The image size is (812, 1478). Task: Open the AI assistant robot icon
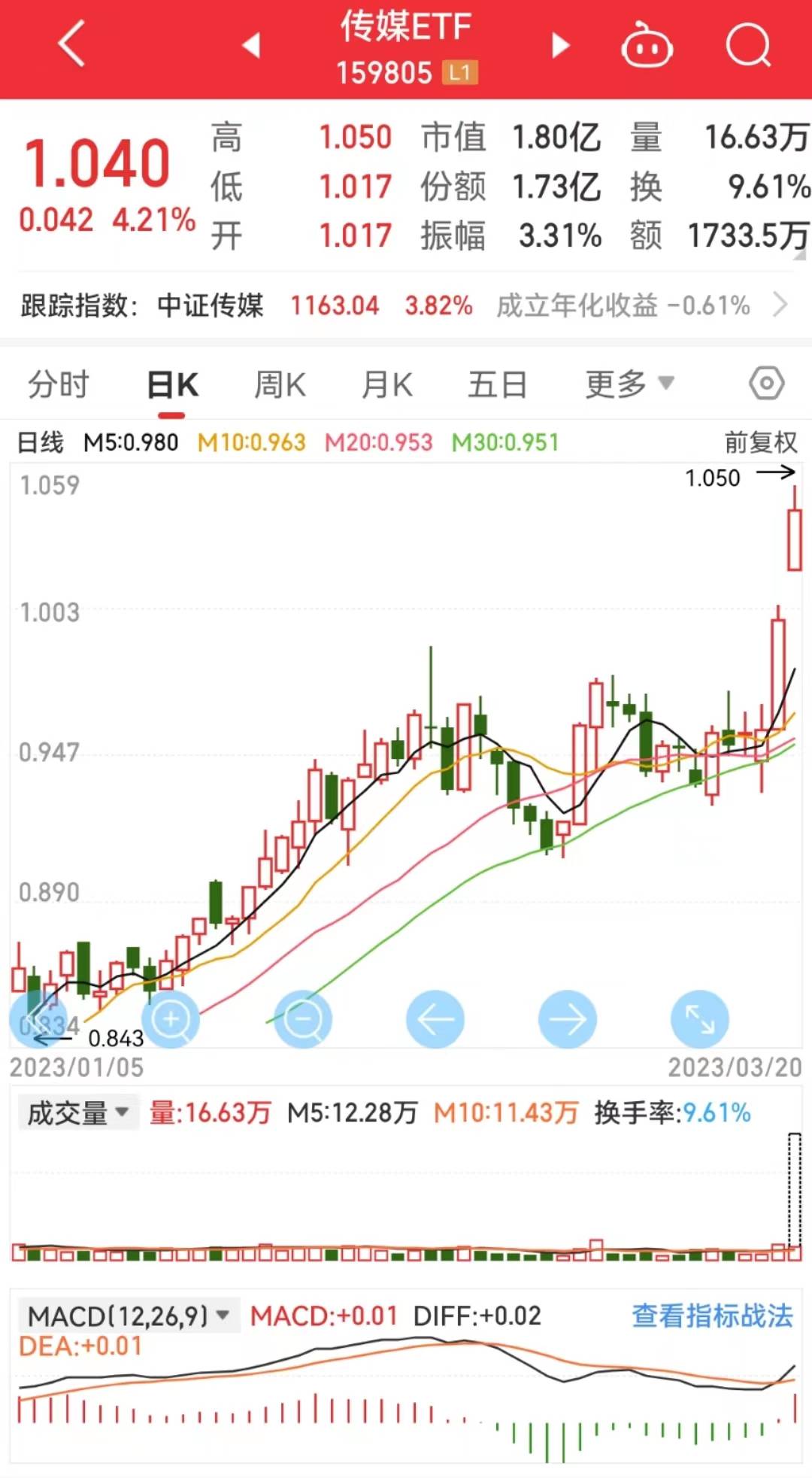pos(648,45)
